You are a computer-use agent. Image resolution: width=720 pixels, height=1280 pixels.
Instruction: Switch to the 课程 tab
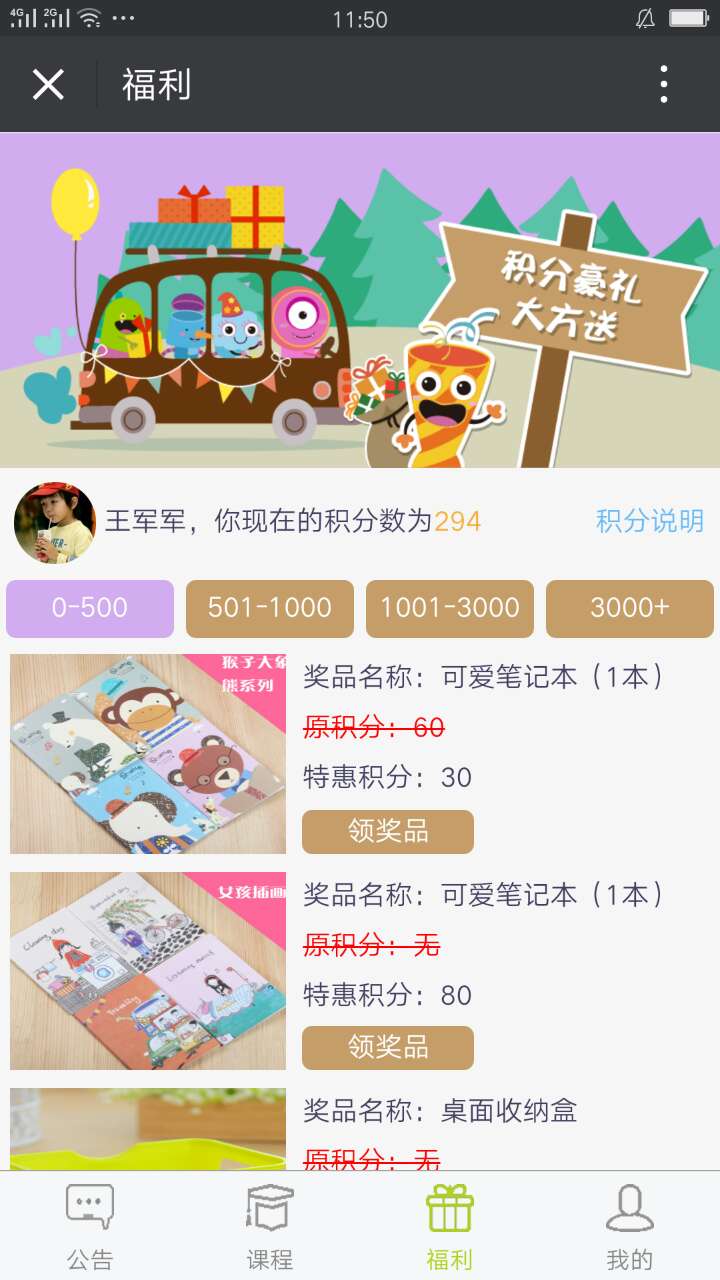(270, 1226)
